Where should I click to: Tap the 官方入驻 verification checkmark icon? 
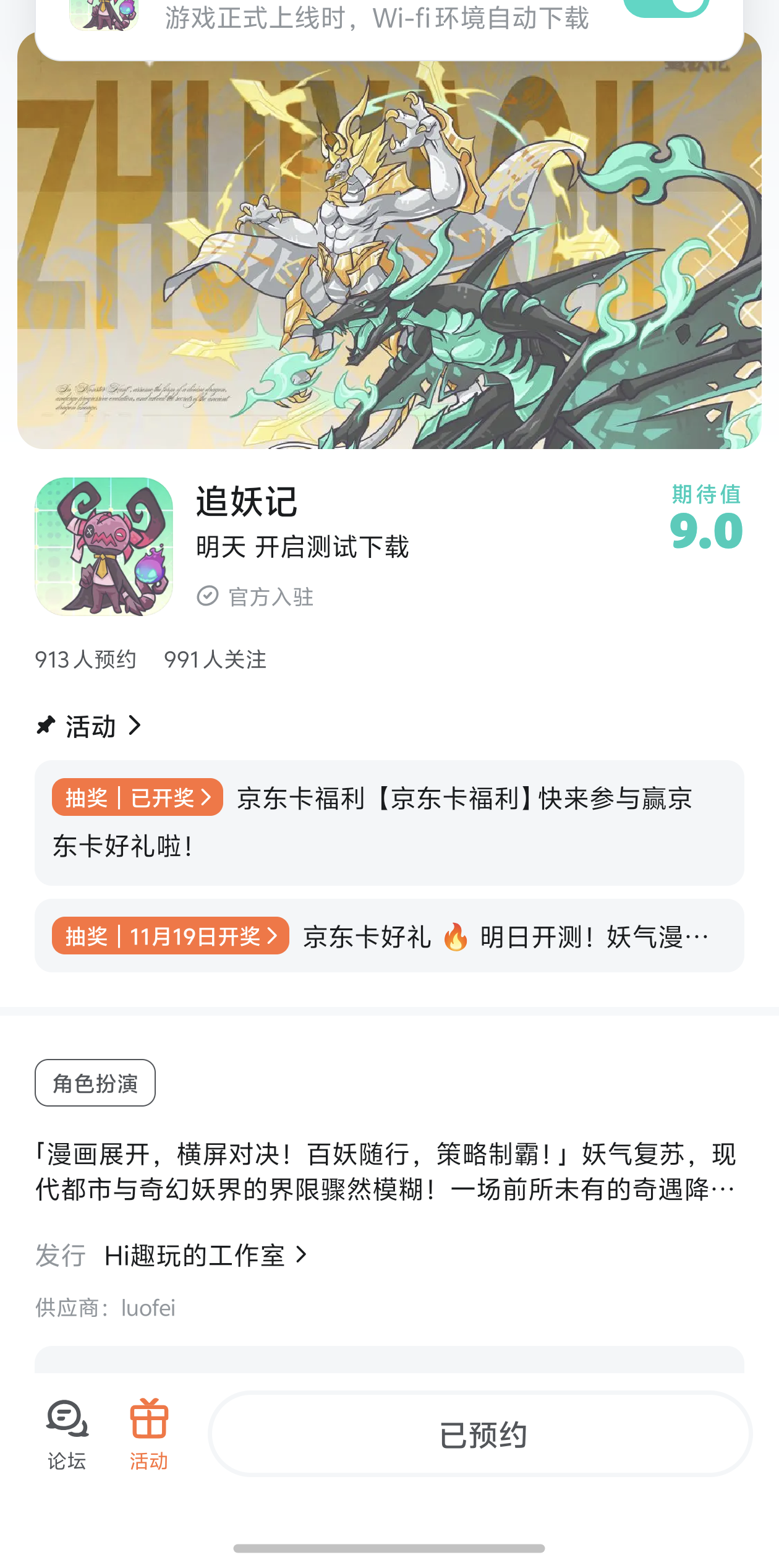pyautogui.click(x=207, y=596)
